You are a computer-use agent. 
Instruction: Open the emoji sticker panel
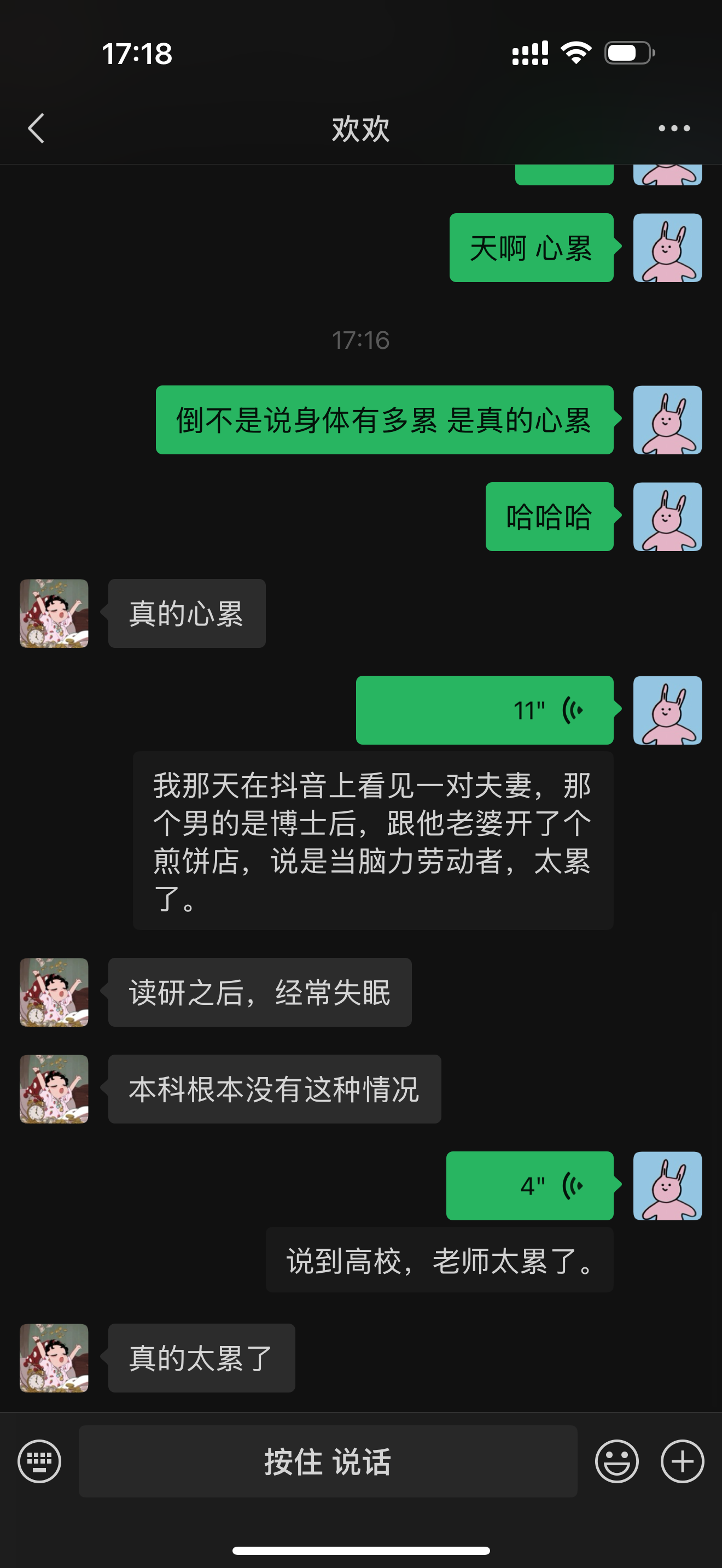(x=616, y=1461)
